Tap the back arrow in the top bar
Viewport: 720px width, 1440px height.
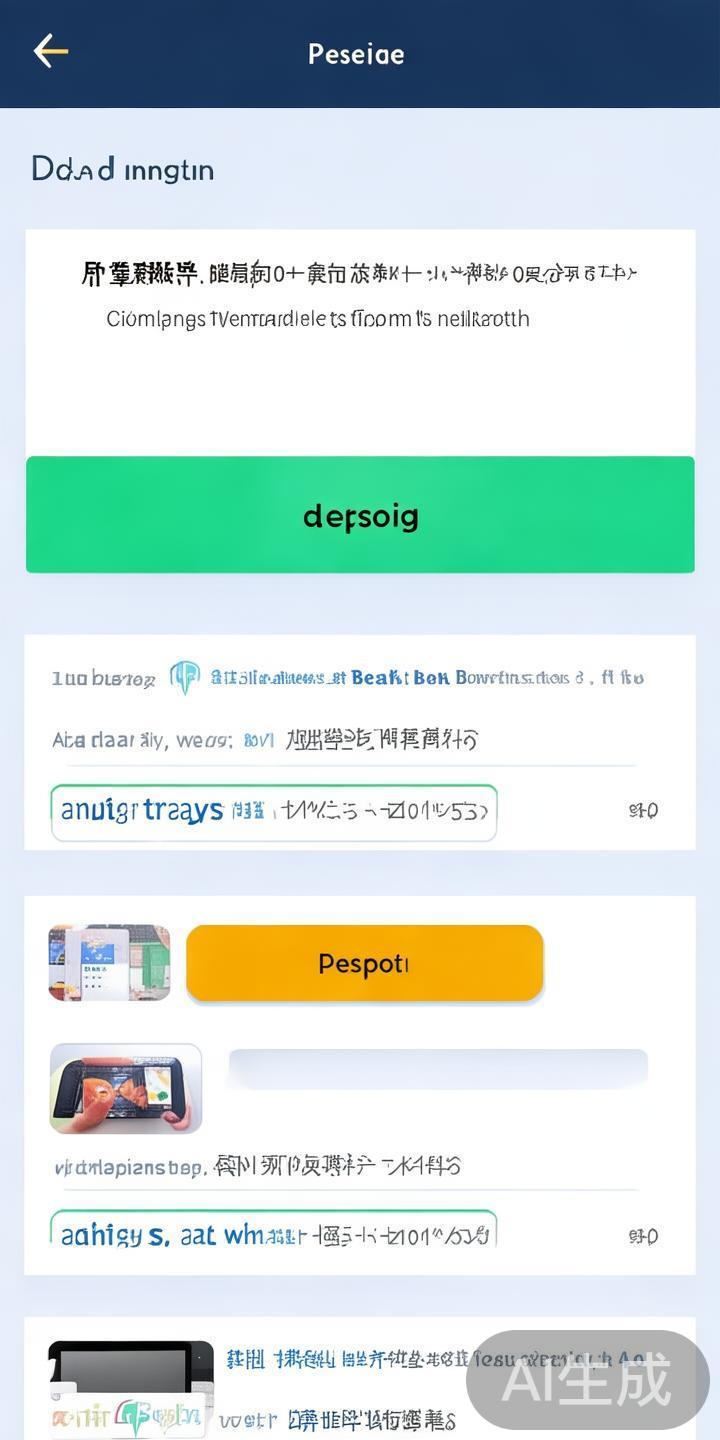coord(50,52)
